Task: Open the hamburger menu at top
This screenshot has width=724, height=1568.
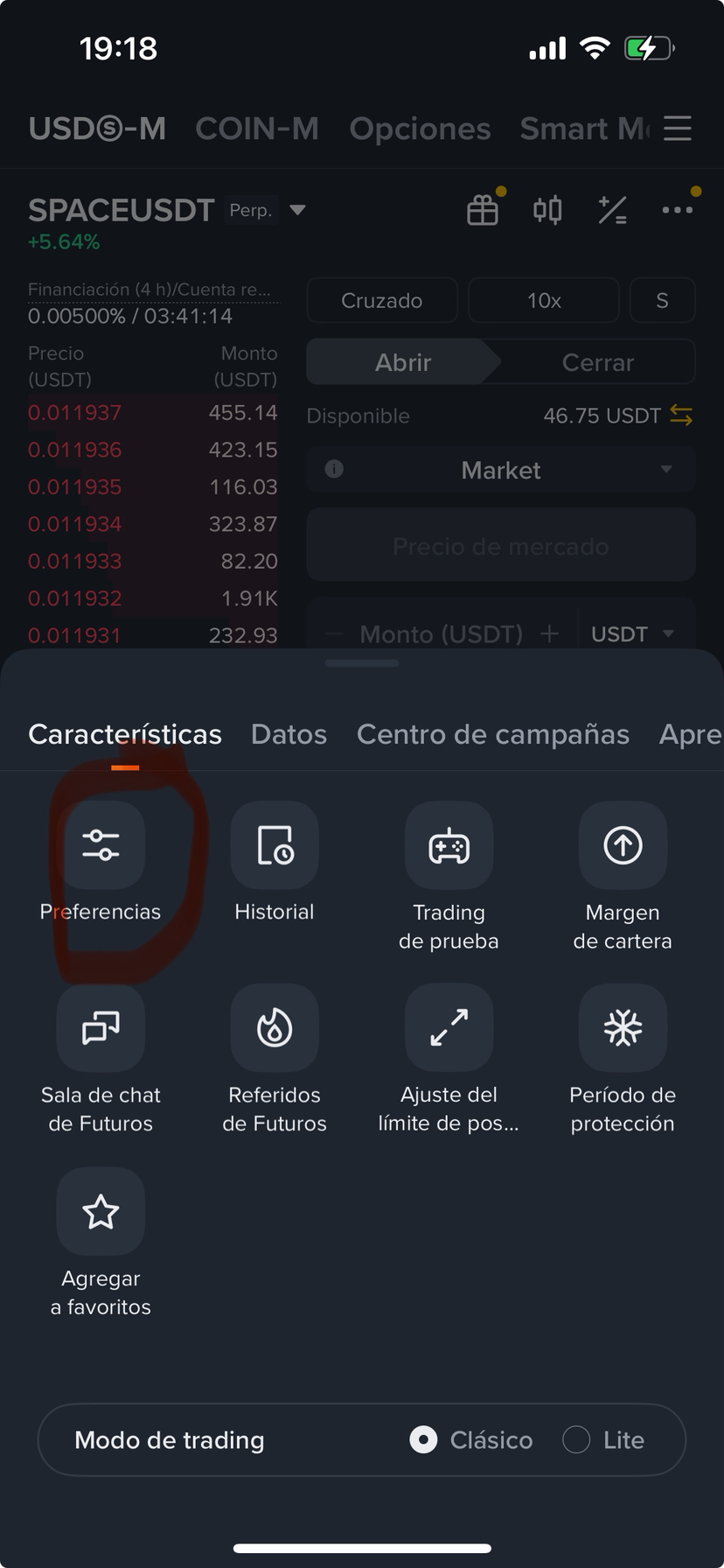Action: [678, 129]
